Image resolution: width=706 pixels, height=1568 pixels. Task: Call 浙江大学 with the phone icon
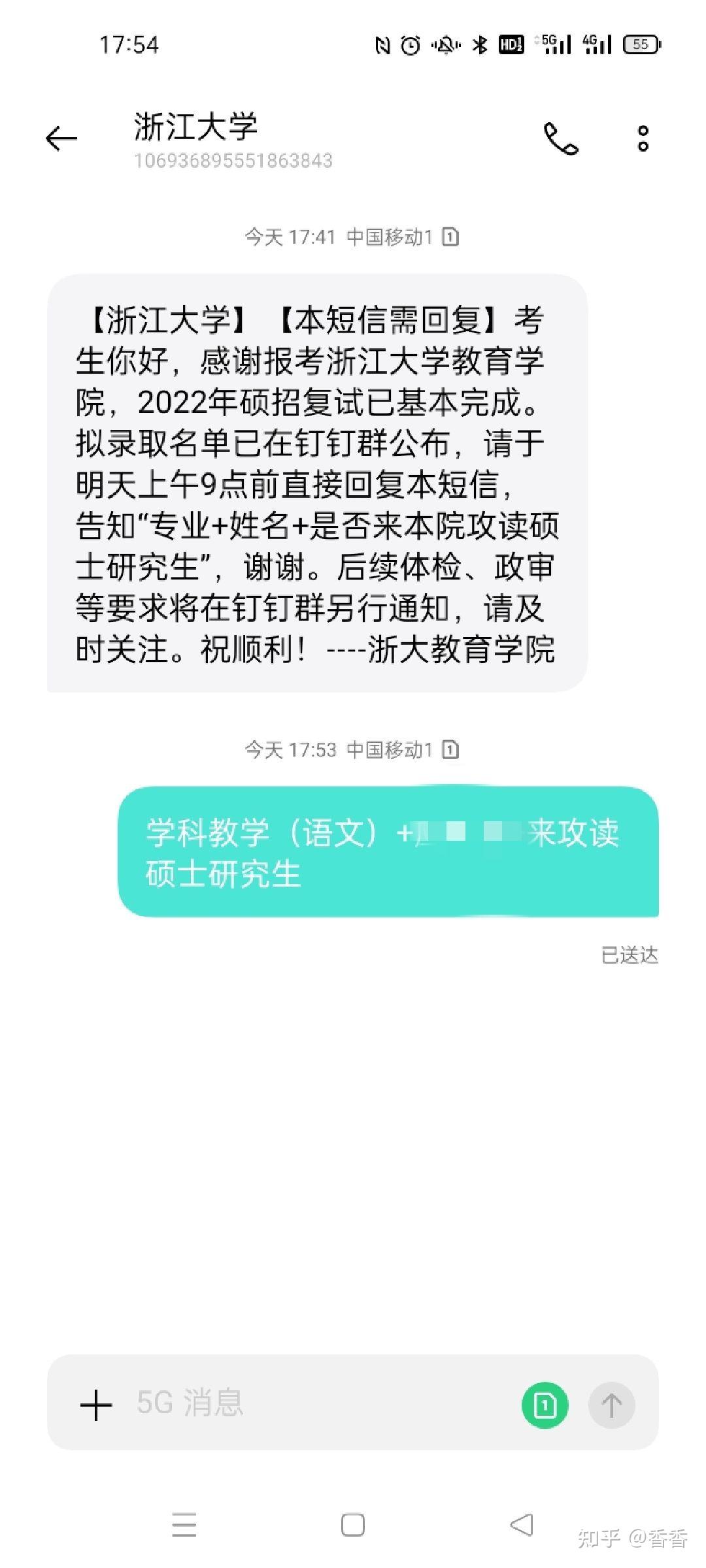(561, 139)
